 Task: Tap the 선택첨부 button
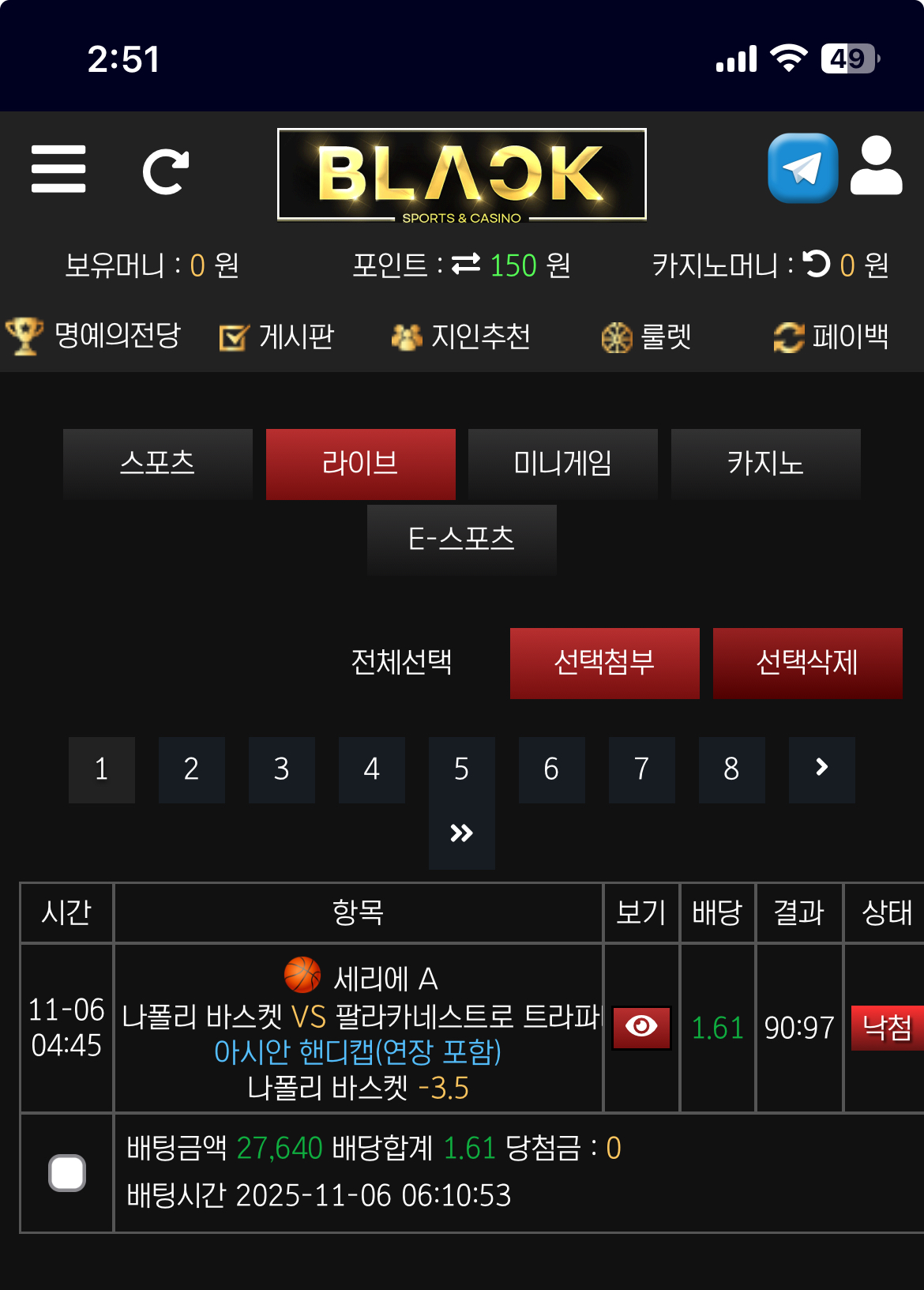tap(604, 663)
